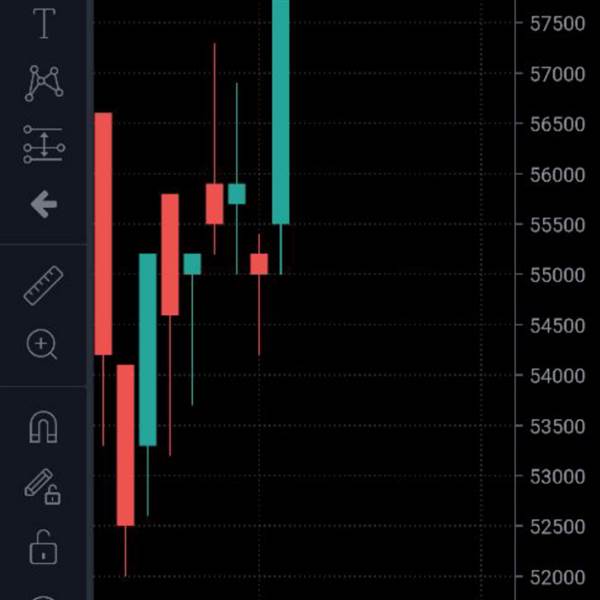Enable stay in drawing mode pencil

pos(43,487)
